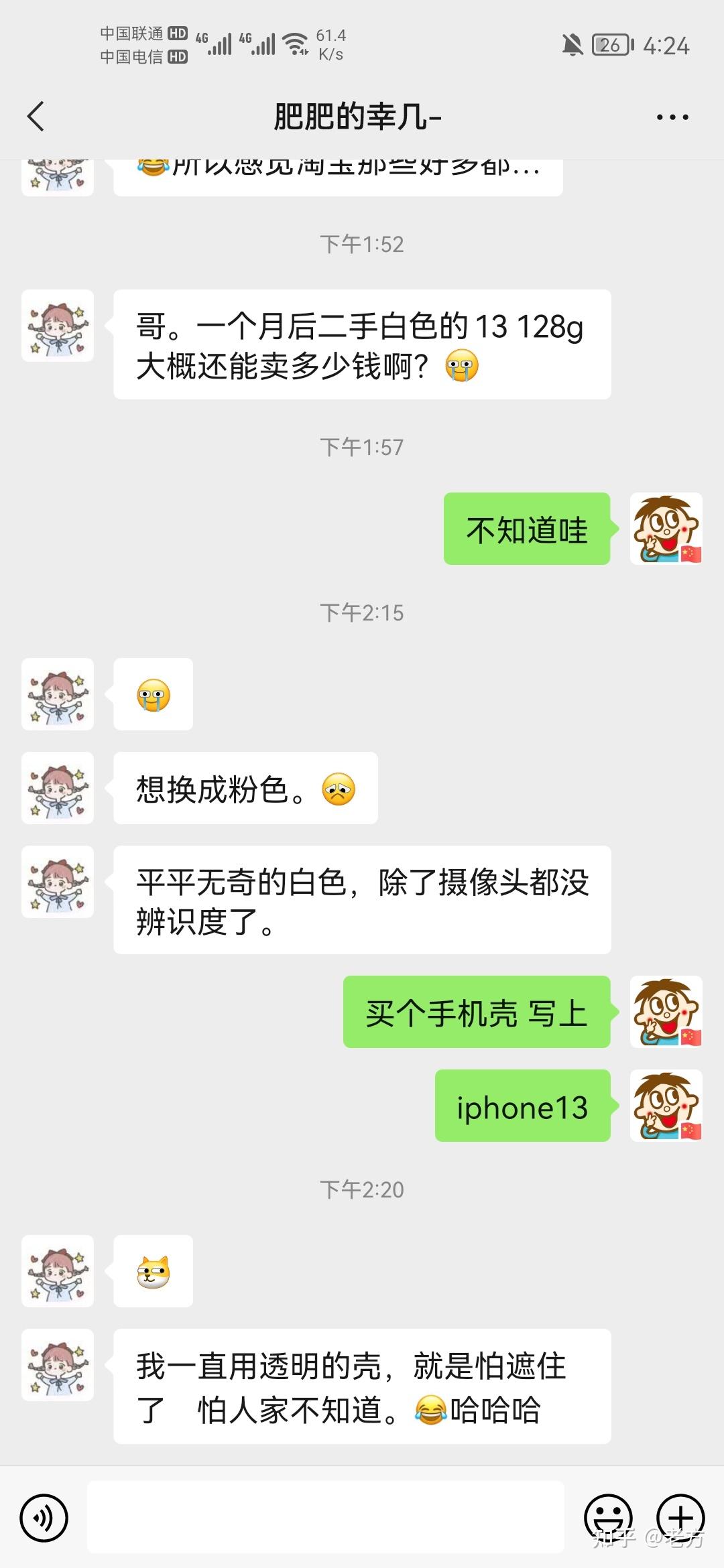Screen dimensions: 724x1568
Task: Tap the dog sticker sent at 2:20
Action: point(153,1271)
